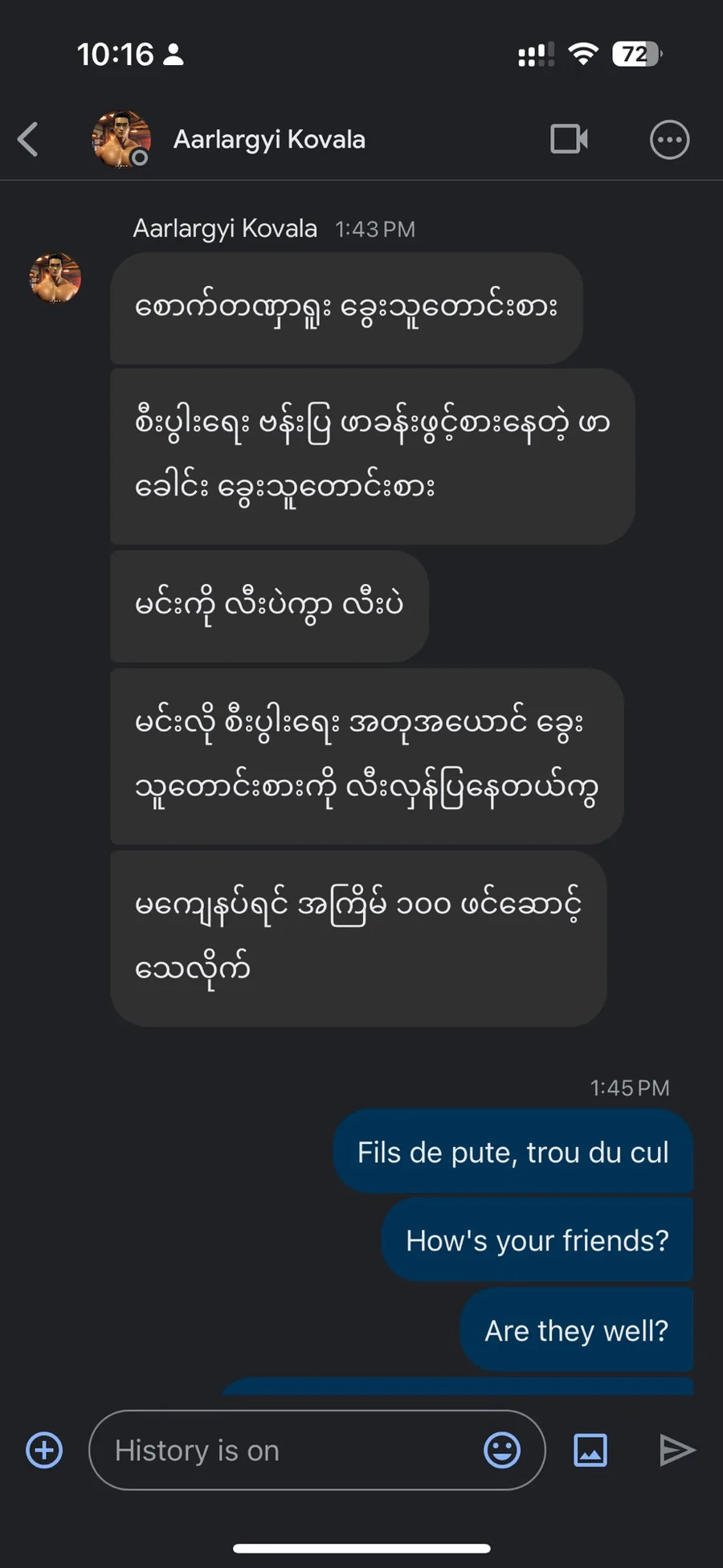The width and height of the screenshot is (723, 1568).
Task: Focus the History is on message field
Action: coord(289,1450)
